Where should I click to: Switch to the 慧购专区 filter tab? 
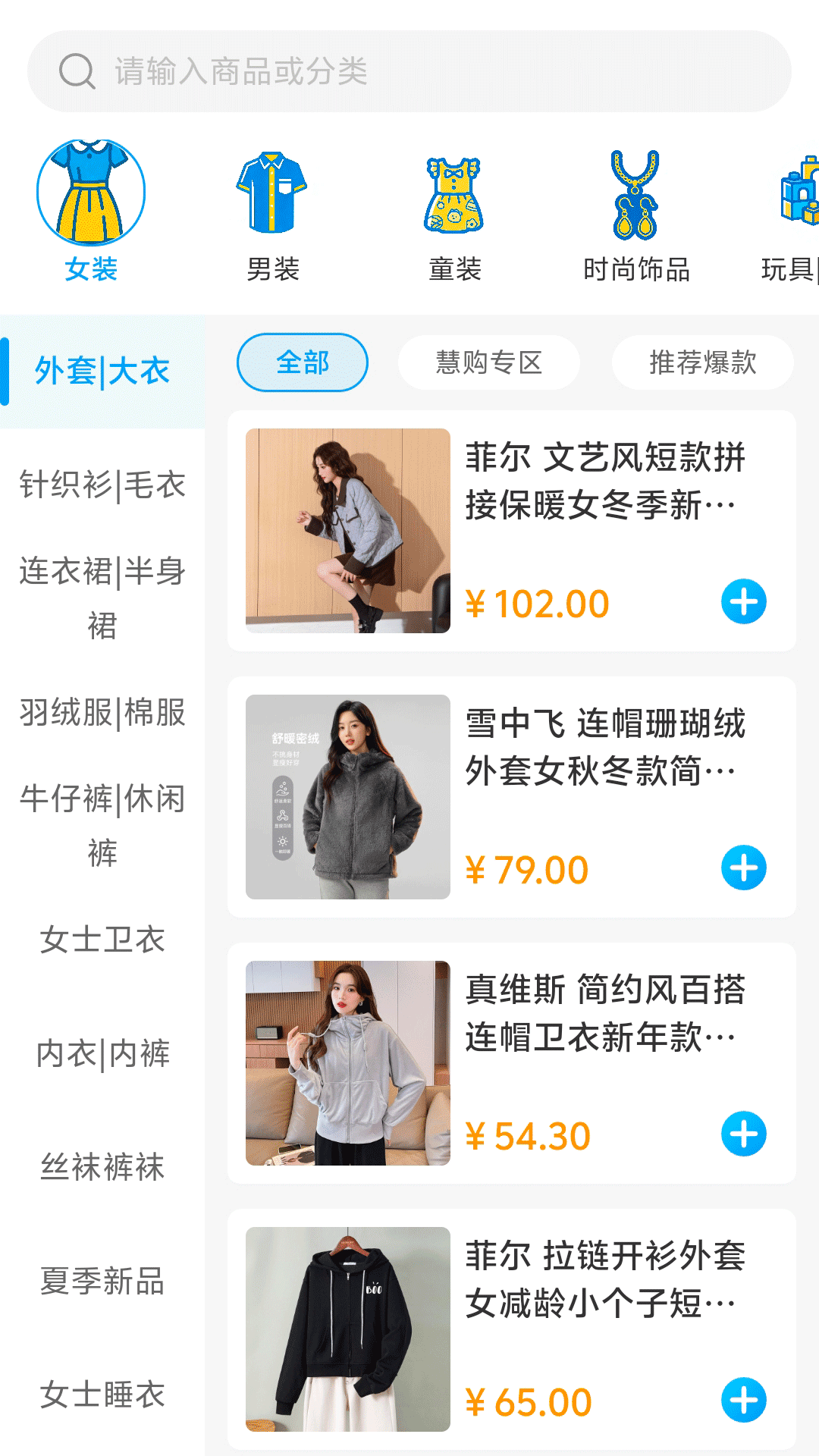488,362
